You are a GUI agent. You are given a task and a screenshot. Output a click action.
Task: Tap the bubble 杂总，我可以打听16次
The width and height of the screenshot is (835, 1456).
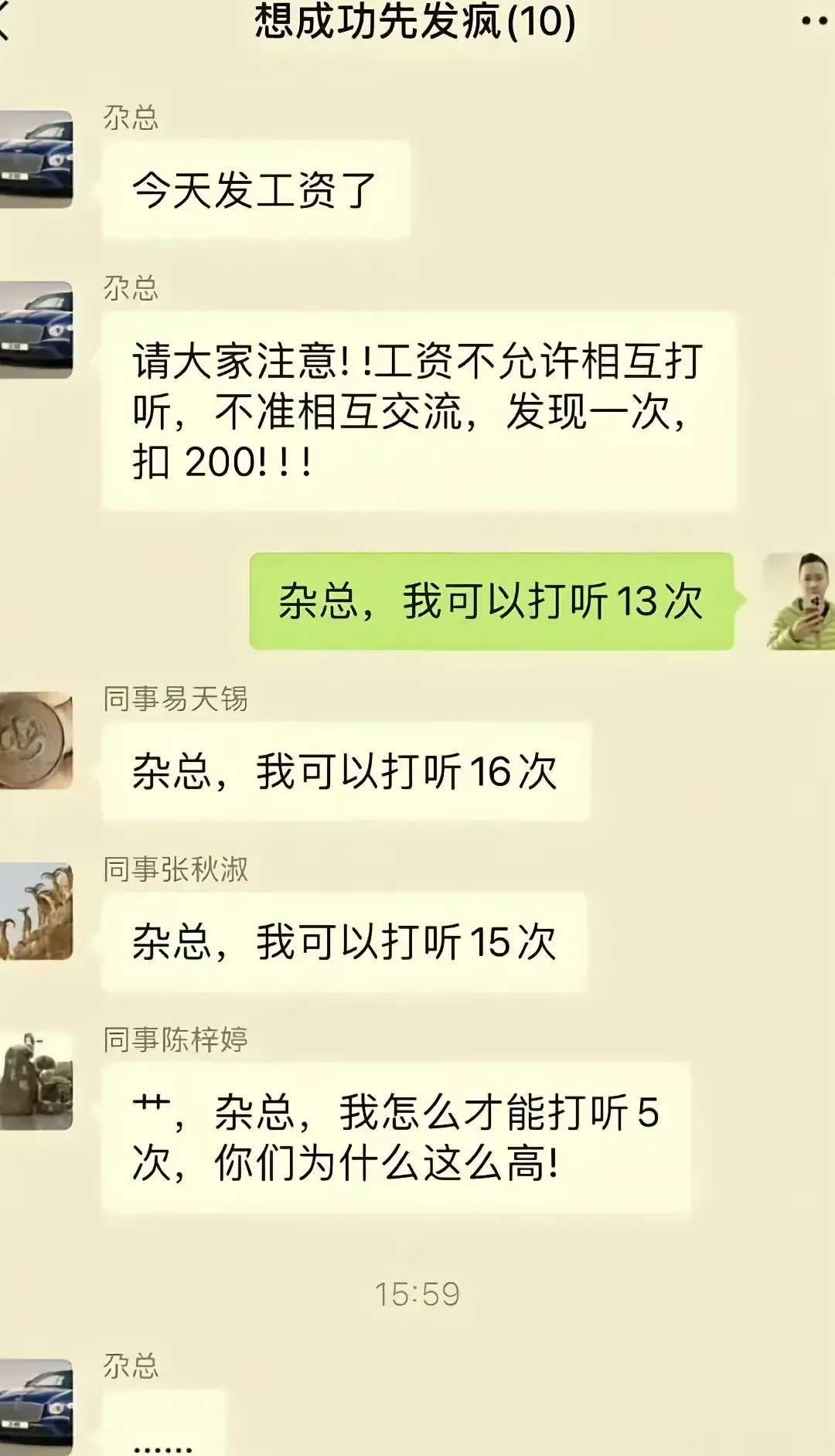[348, 773]
